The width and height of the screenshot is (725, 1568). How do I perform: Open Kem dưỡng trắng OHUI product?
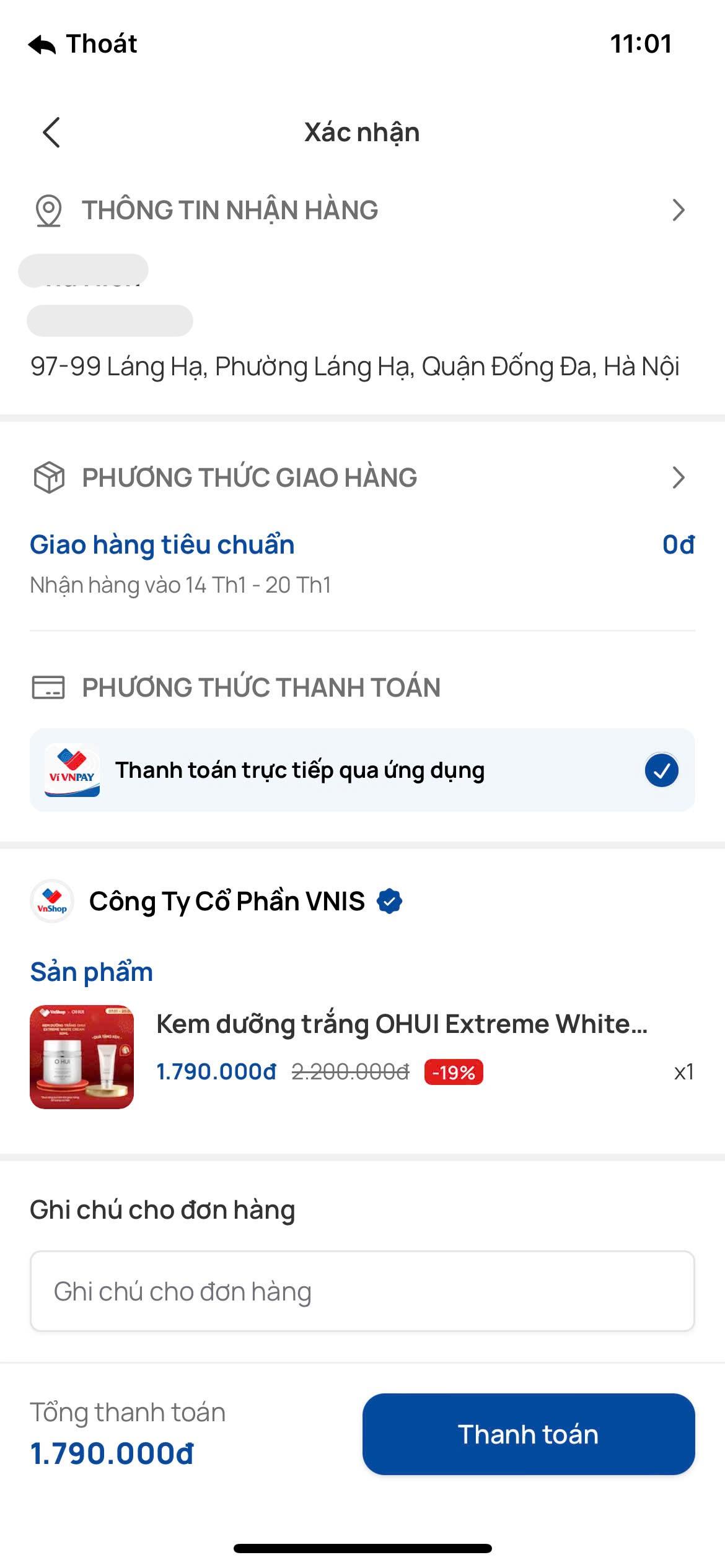[400, 1025]
